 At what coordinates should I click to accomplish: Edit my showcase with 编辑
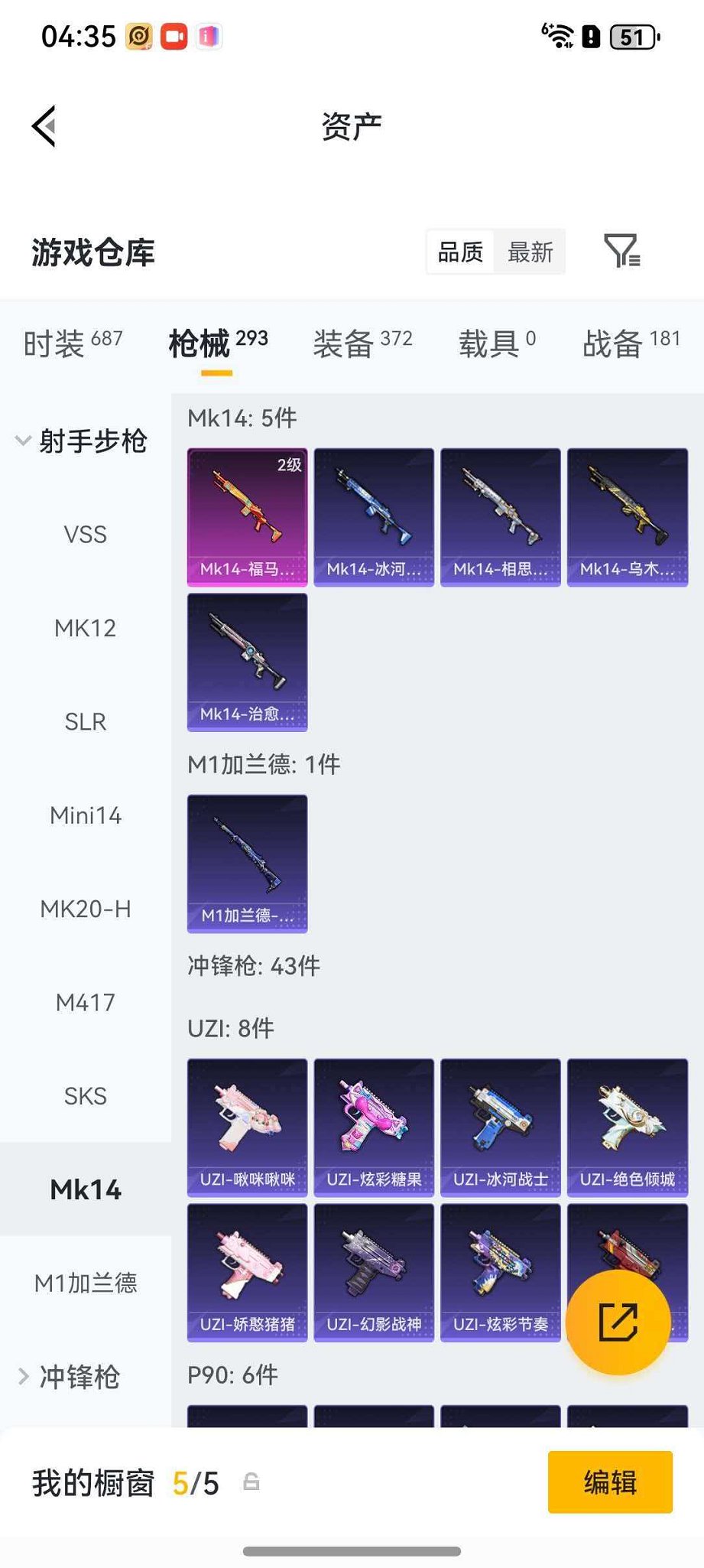(610, 1482)
